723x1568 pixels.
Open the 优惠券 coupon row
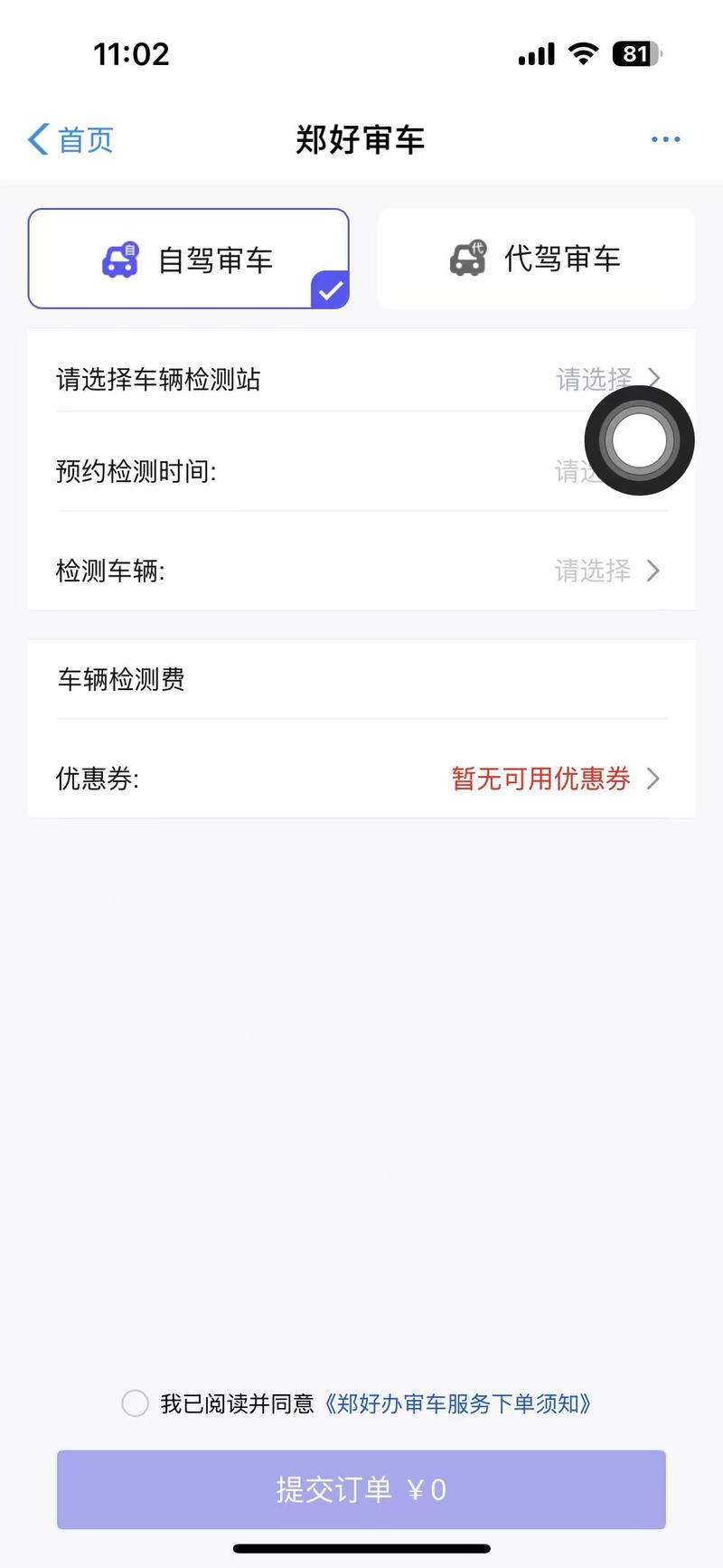pos(361,779)
